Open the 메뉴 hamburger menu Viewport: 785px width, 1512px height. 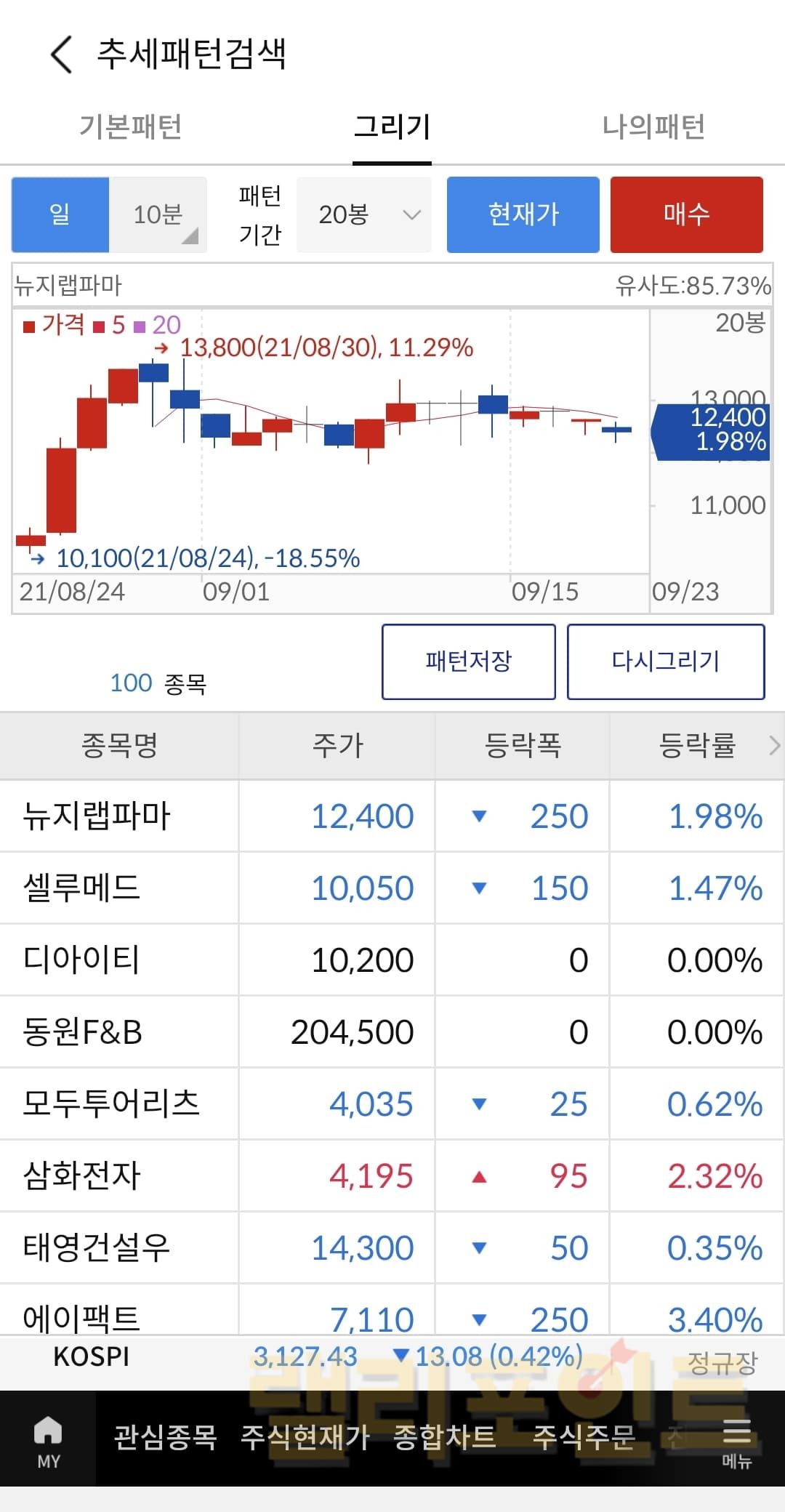click(736, 1439)
